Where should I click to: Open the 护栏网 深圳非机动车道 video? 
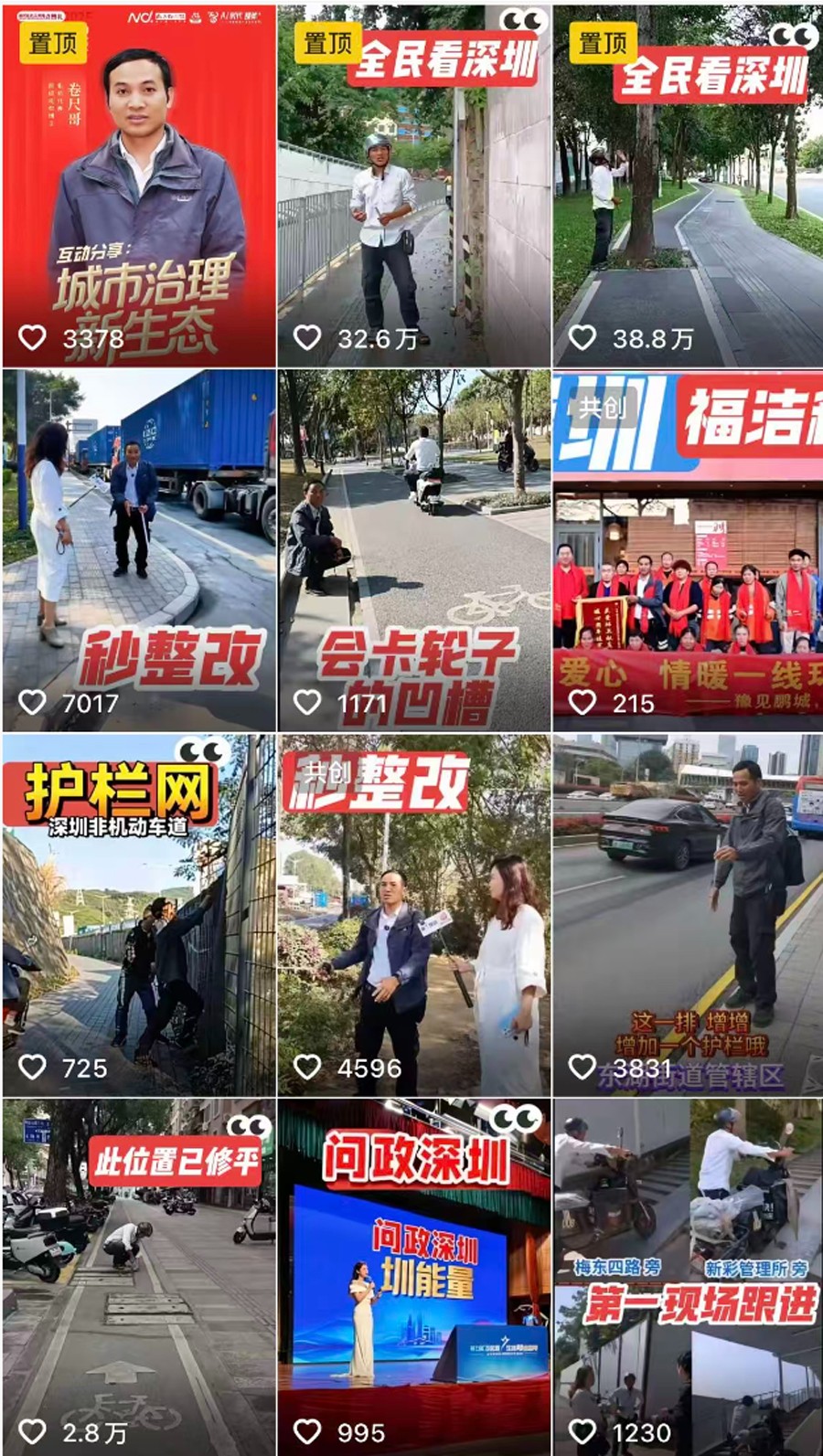(138, 915)
